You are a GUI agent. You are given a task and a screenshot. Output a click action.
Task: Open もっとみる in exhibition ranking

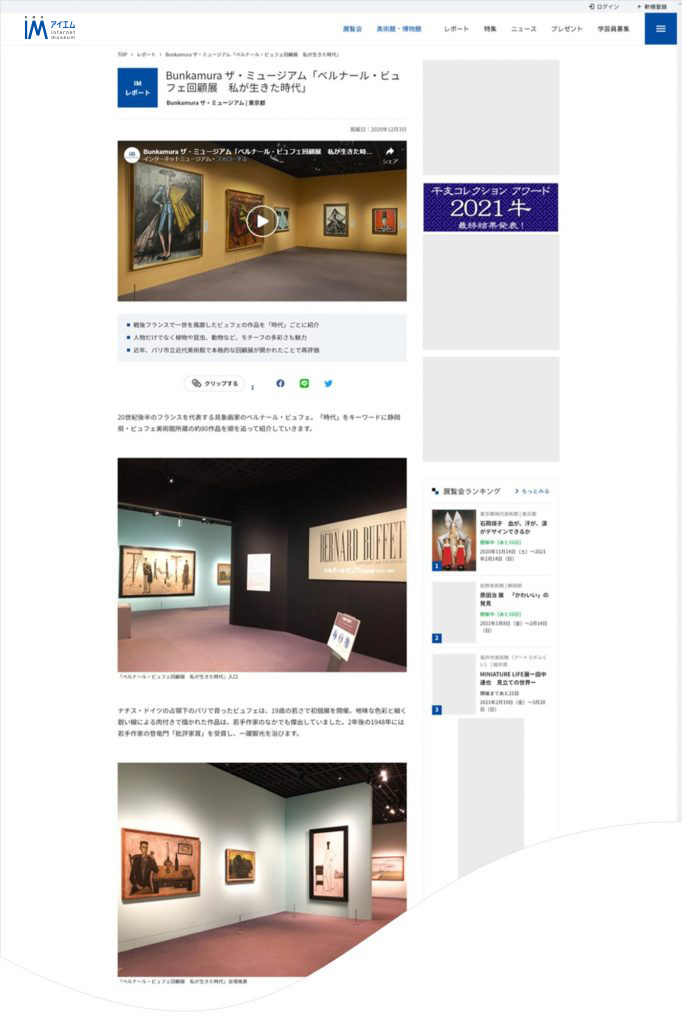pyautogui.click(x=532, y=491)
